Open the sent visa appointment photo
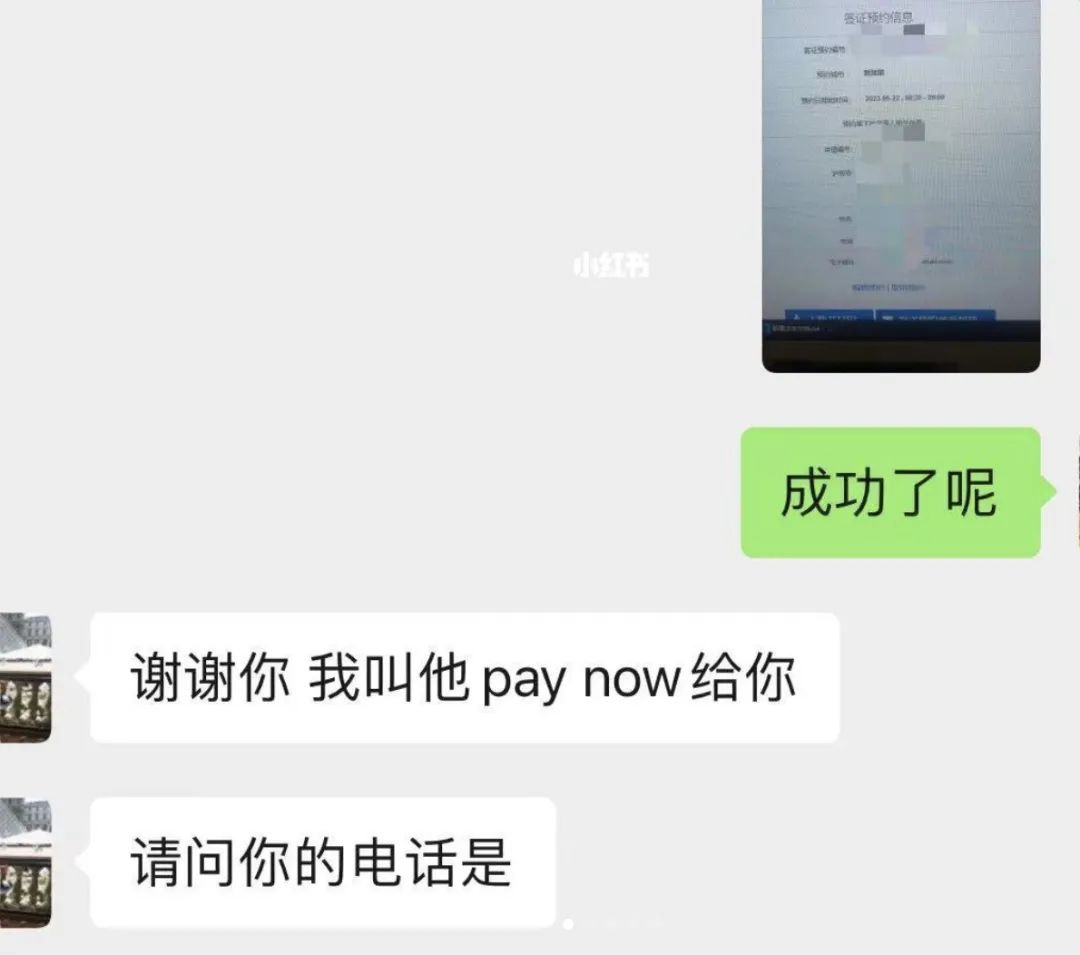Viewport: 1080px width, 955px height. [900, 185]
